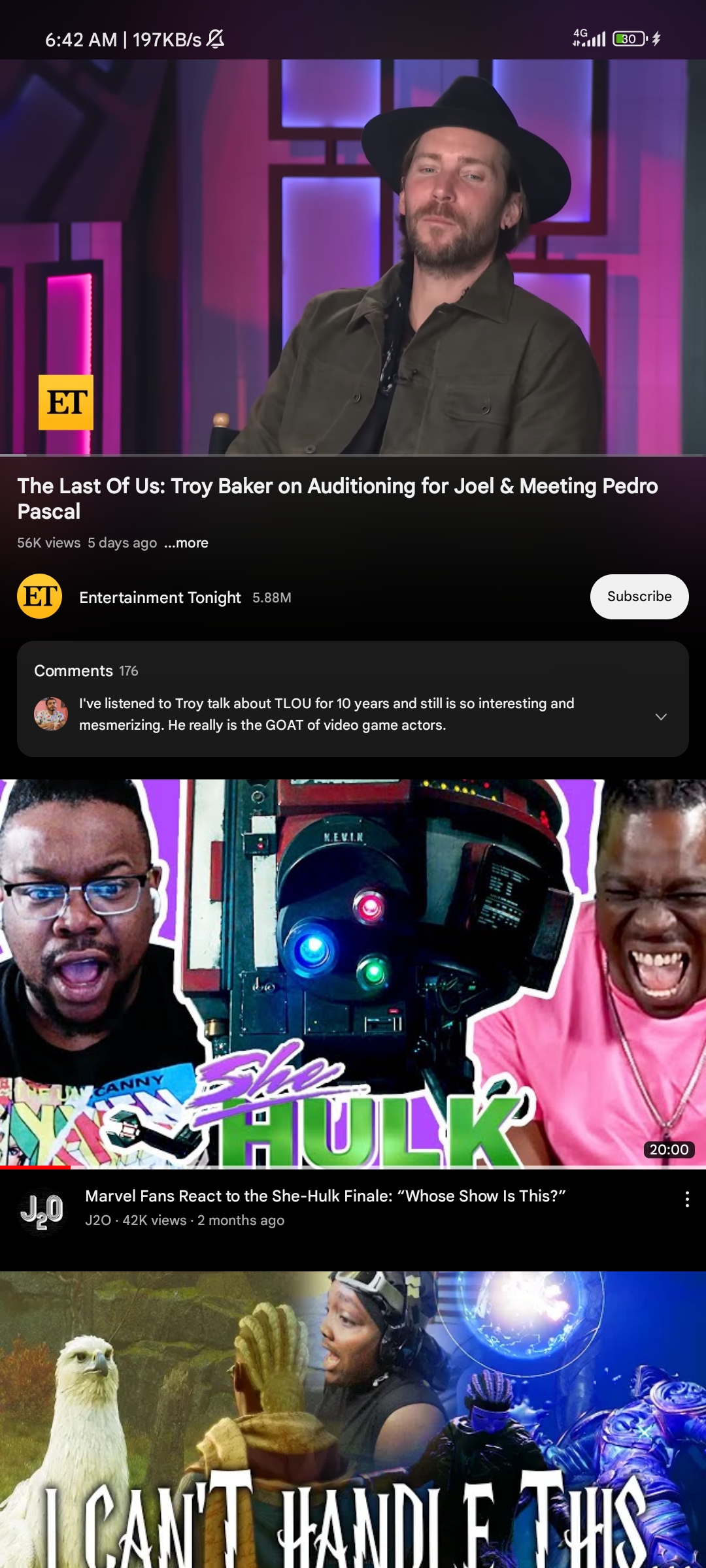Open overflow menu for She-Hulk Finale video
Screen dimensions: 706x1568
686,1199
